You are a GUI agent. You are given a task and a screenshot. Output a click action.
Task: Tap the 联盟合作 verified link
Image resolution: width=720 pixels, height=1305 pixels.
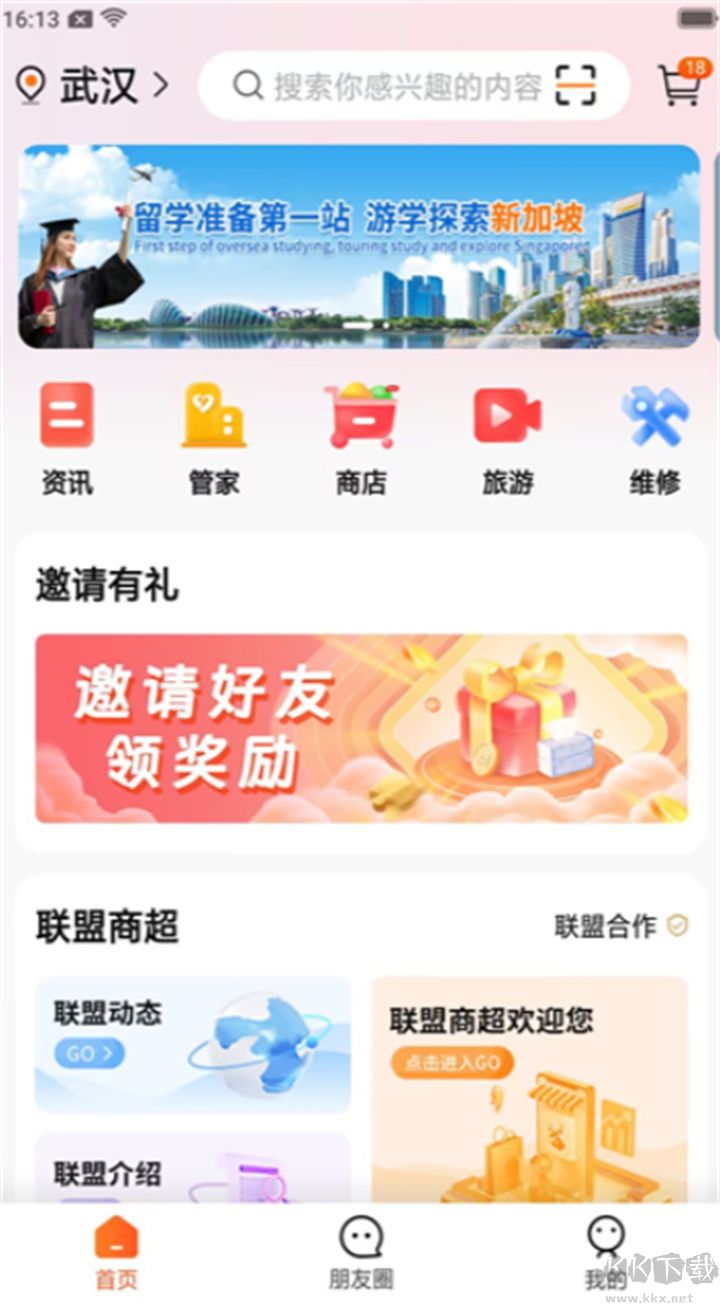point(603,926)
